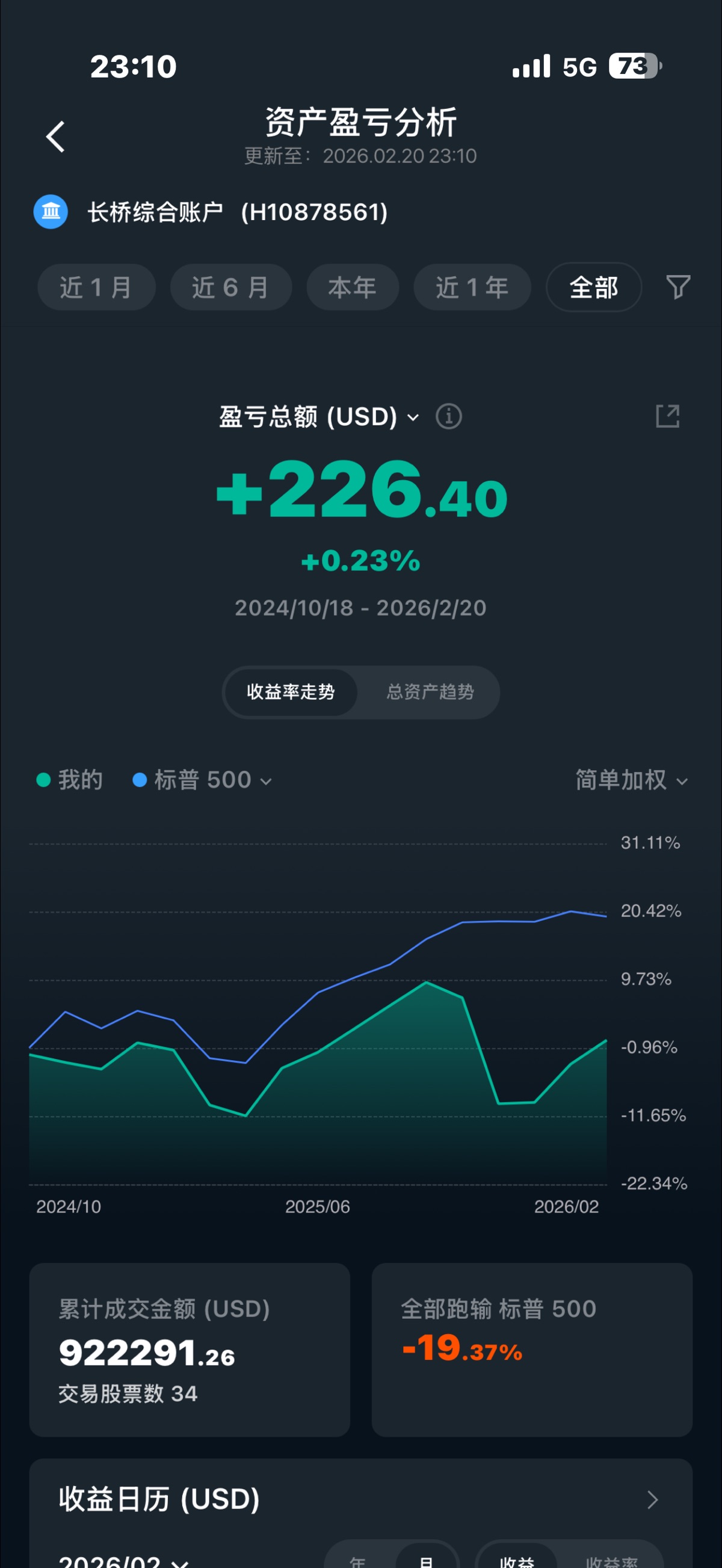Switch to 近1年 time range
Screen dimensions: 722x1568
click(x=472, y=287)
